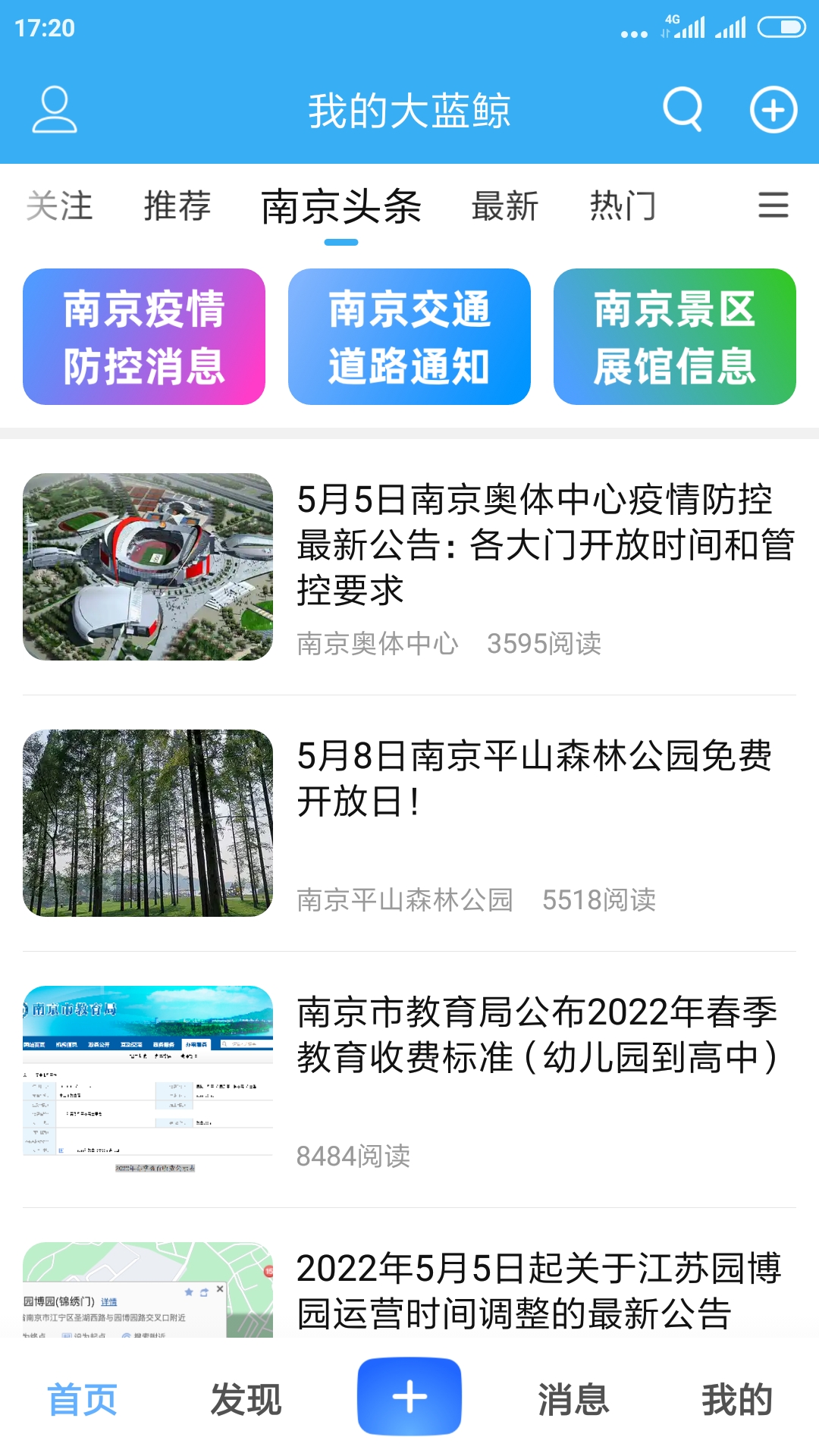Select the 关注 tab
This screenshot has height=1456, width=819.
pos(59,206)
